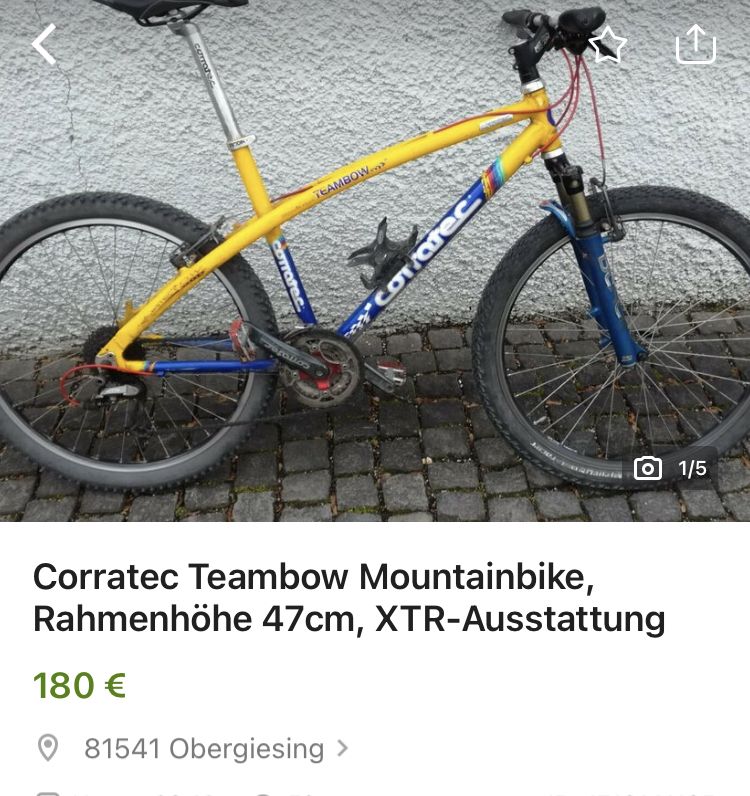Screen dimensions: 750x796
Task: Save this listing with the star icon
Action: click(x=607, y=44)
